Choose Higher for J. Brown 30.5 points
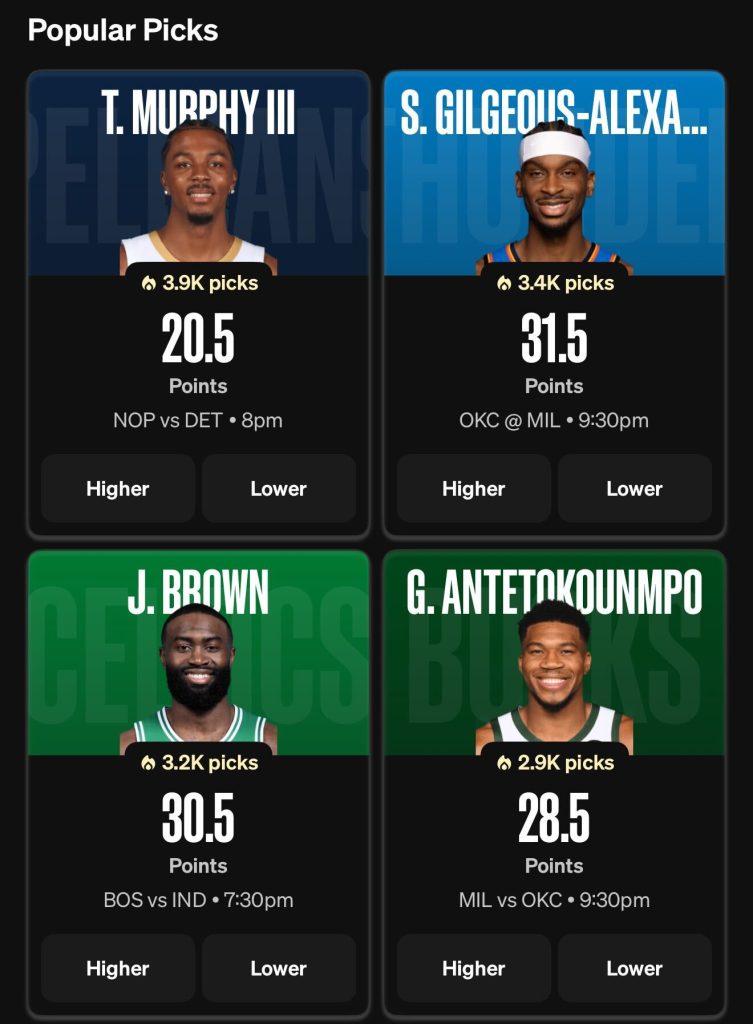This screenshot has height=1024, width=753. (118, 968)
